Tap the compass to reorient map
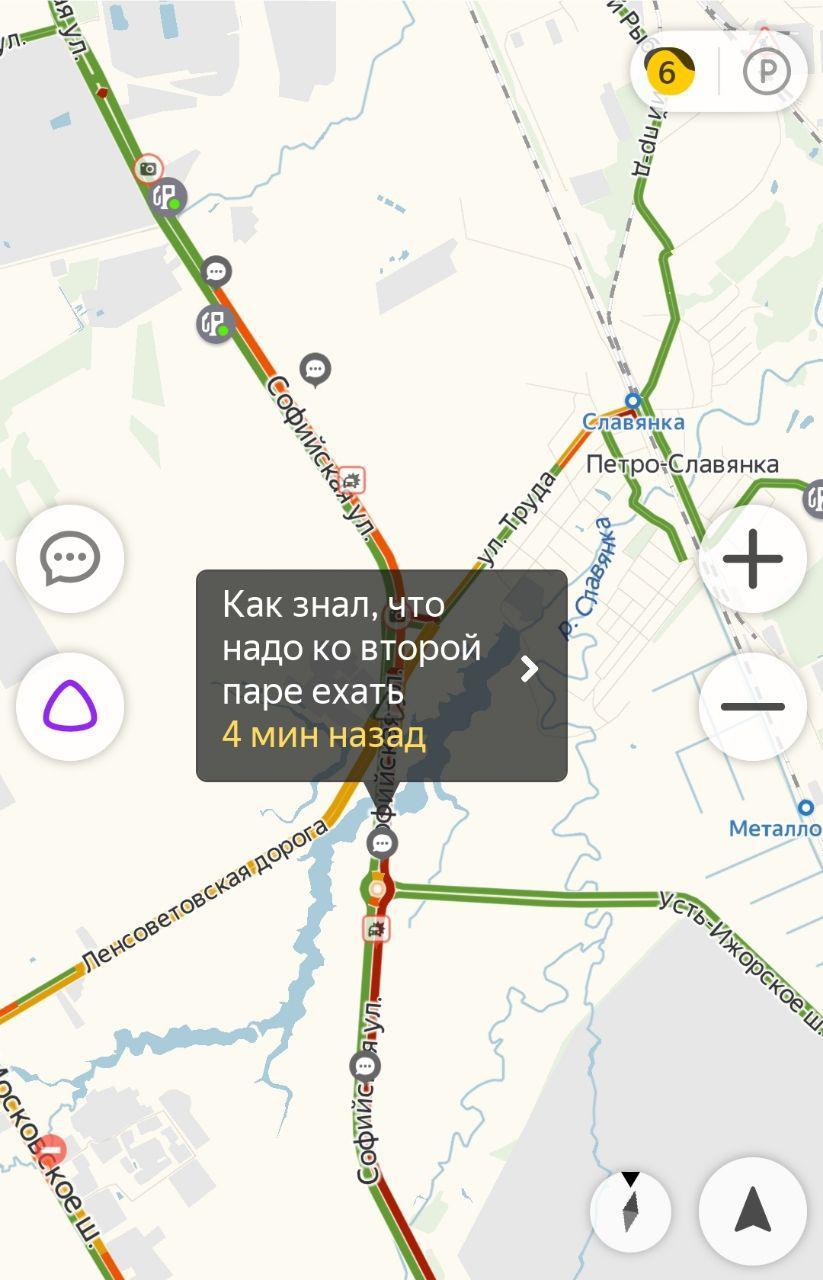 tap(630, 1212)
